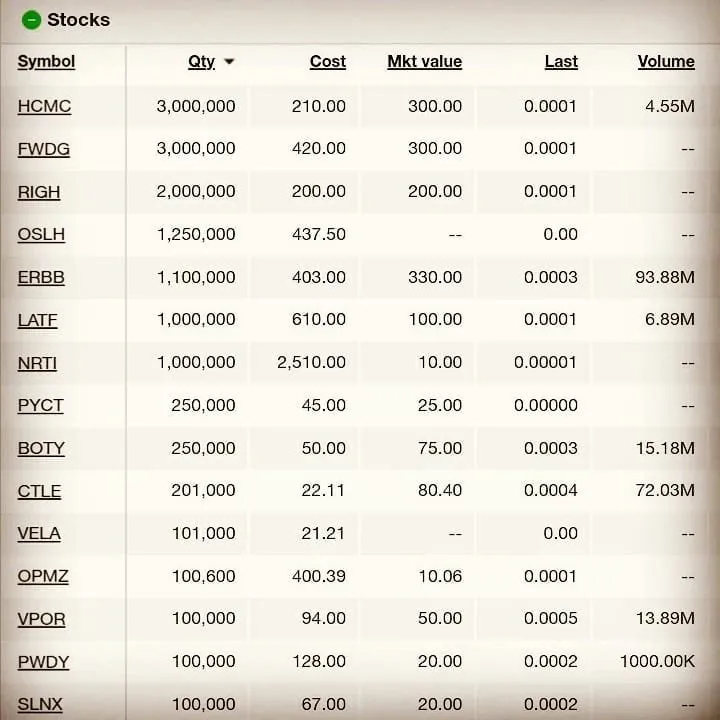
Task: Open the BOTY position
Action: [x=41, y=449]
